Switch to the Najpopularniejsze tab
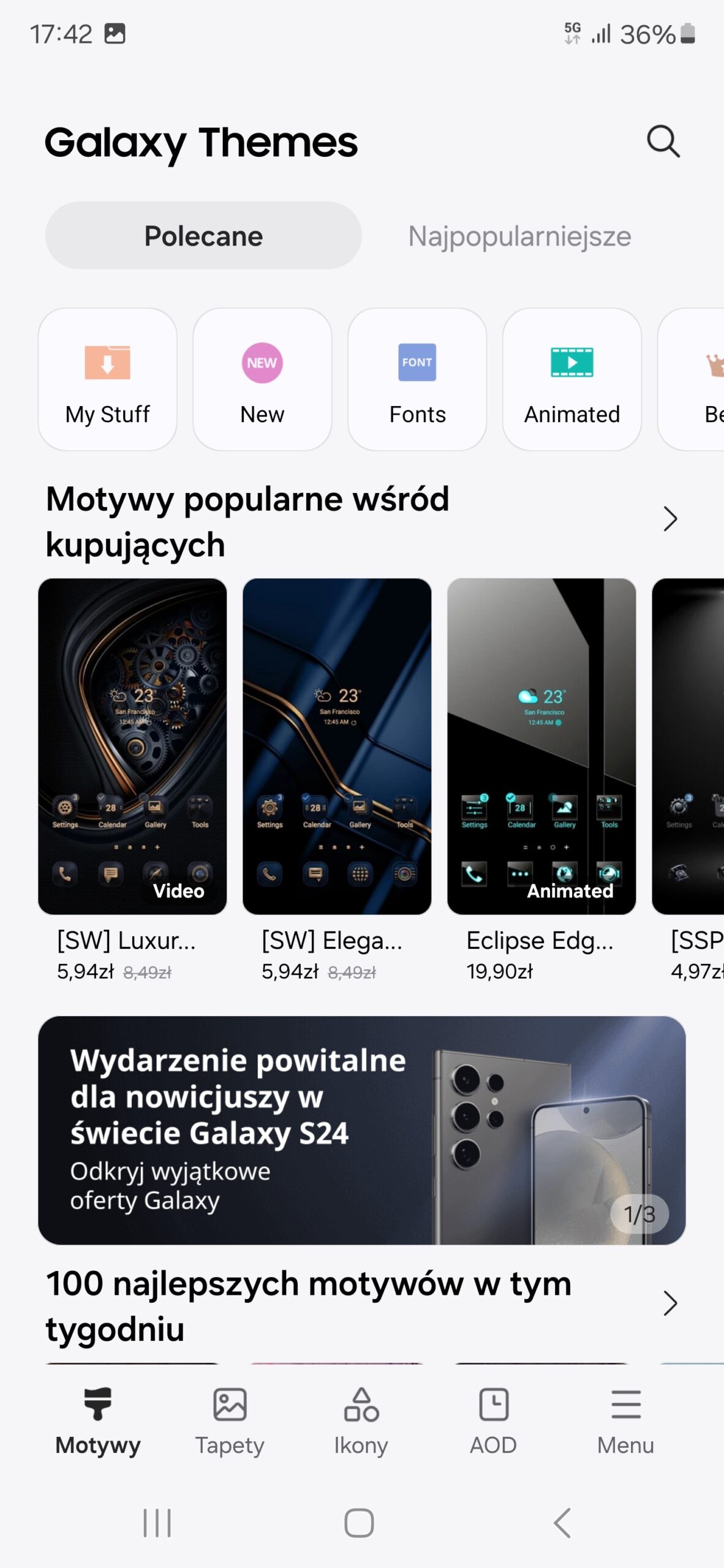The height and width of the screenshot is (1568, 724). (519, 236)
